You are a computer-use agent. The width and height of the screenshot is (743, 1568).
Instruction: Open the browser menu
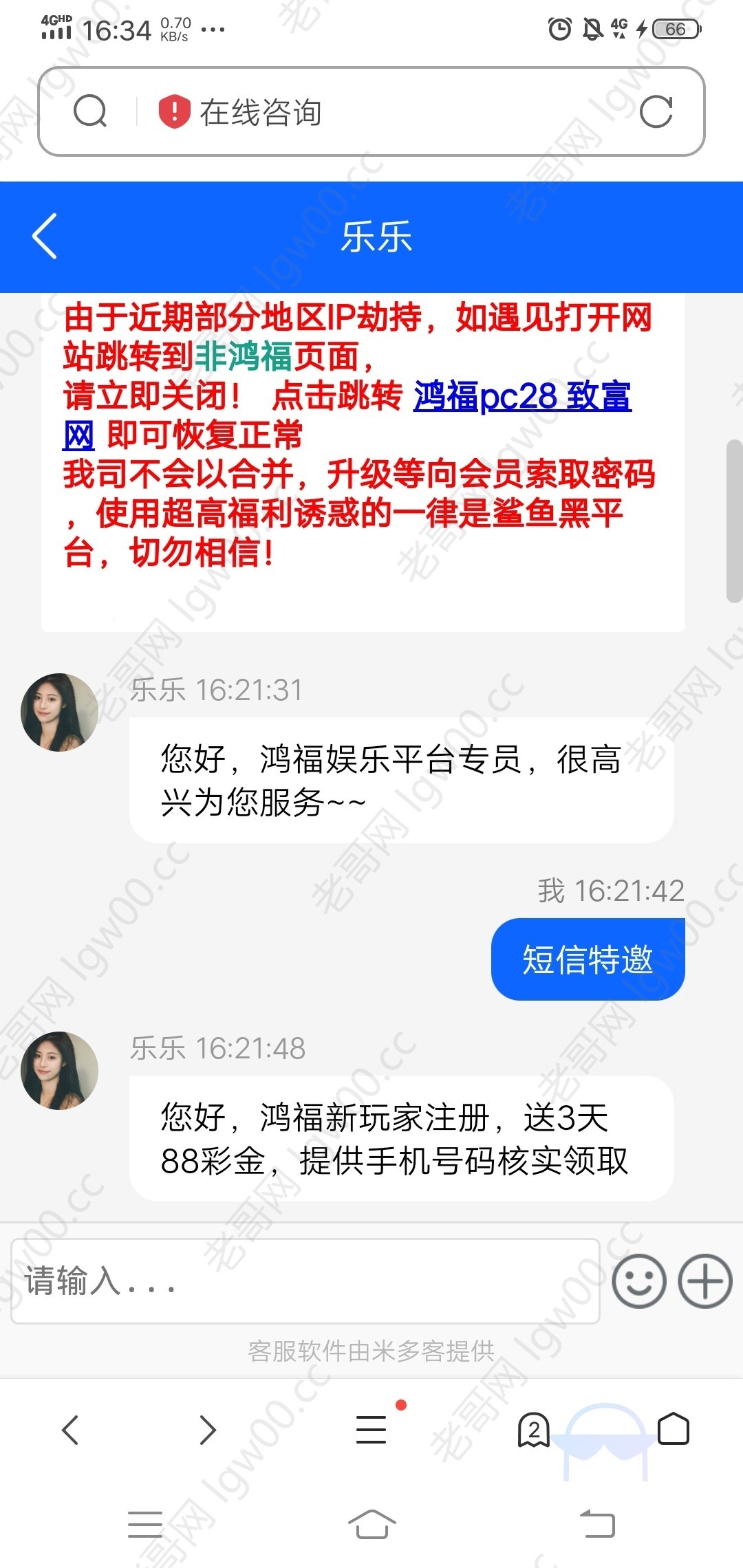click(x=371, y=1429)
